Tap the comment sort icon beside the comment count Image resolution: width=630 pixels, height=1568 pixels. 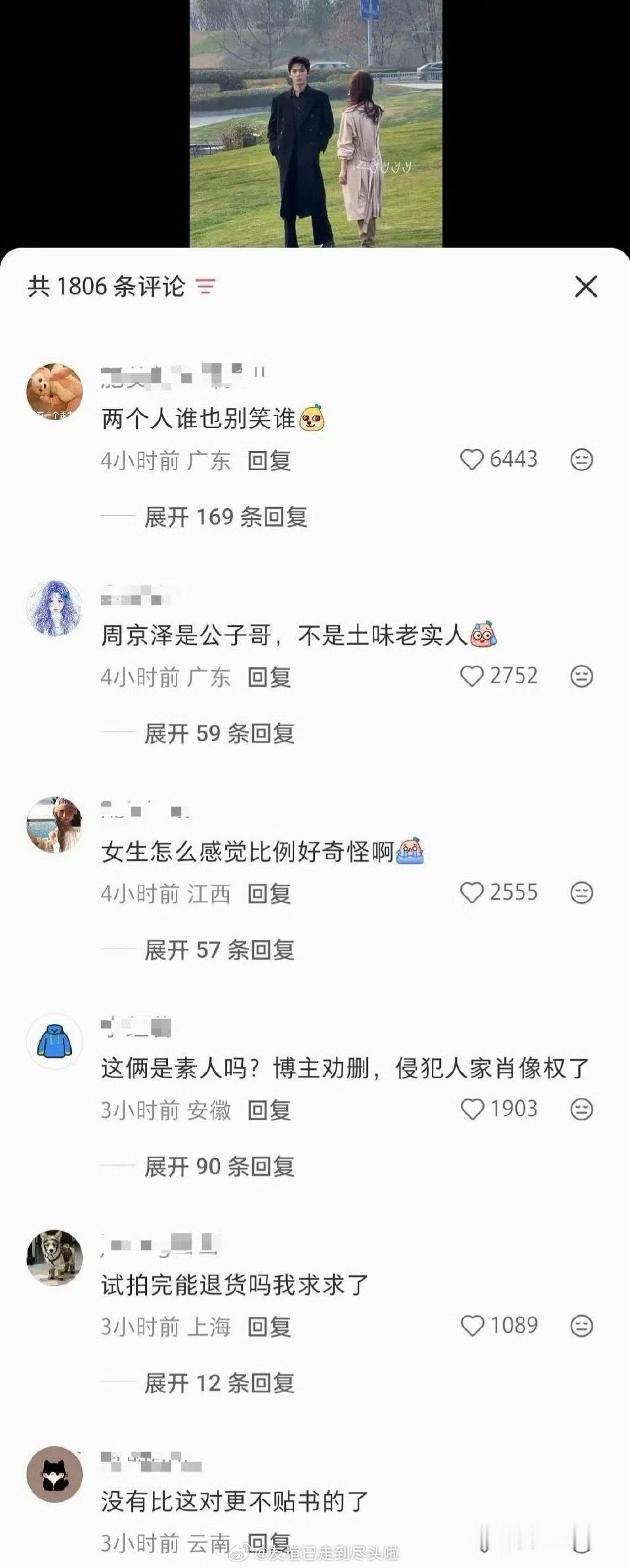pyautogui.click(x=207, y=286)
